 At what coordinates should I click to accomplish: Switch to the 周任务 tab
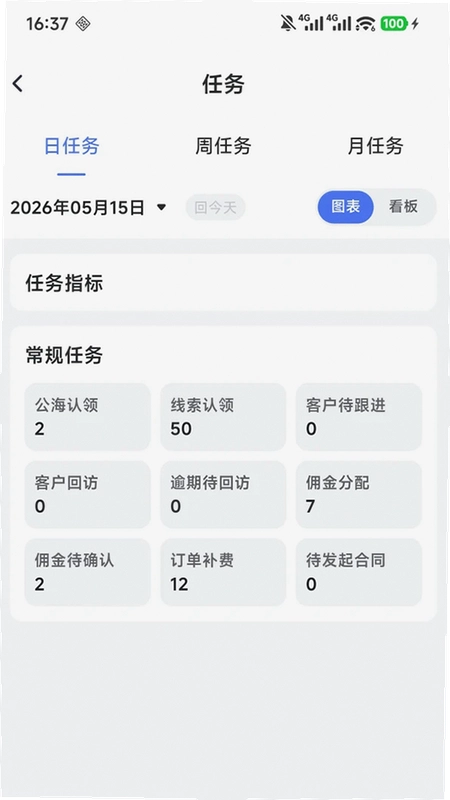tap(223, 146)
